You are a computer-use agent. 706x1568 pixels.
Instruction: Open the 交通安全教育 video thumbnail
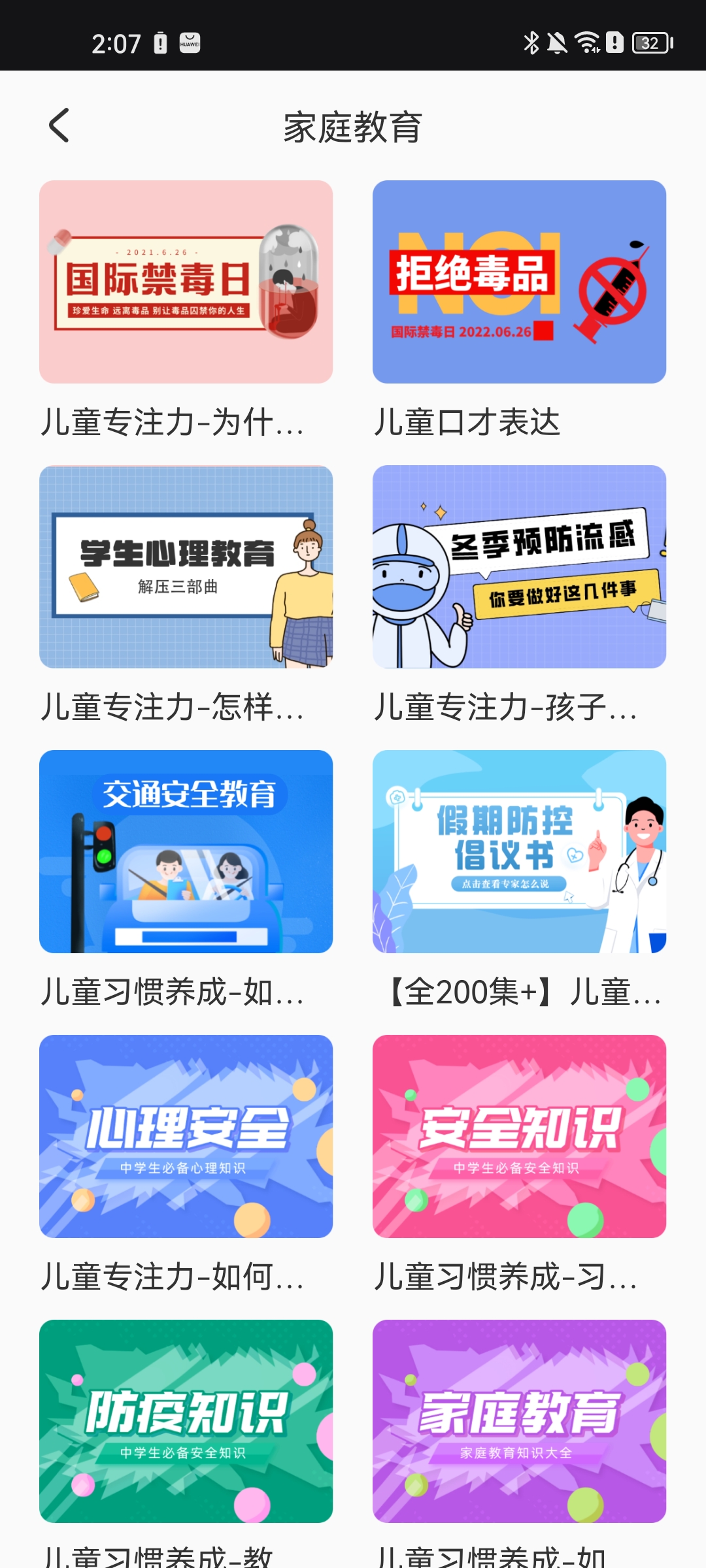[186, 851]
